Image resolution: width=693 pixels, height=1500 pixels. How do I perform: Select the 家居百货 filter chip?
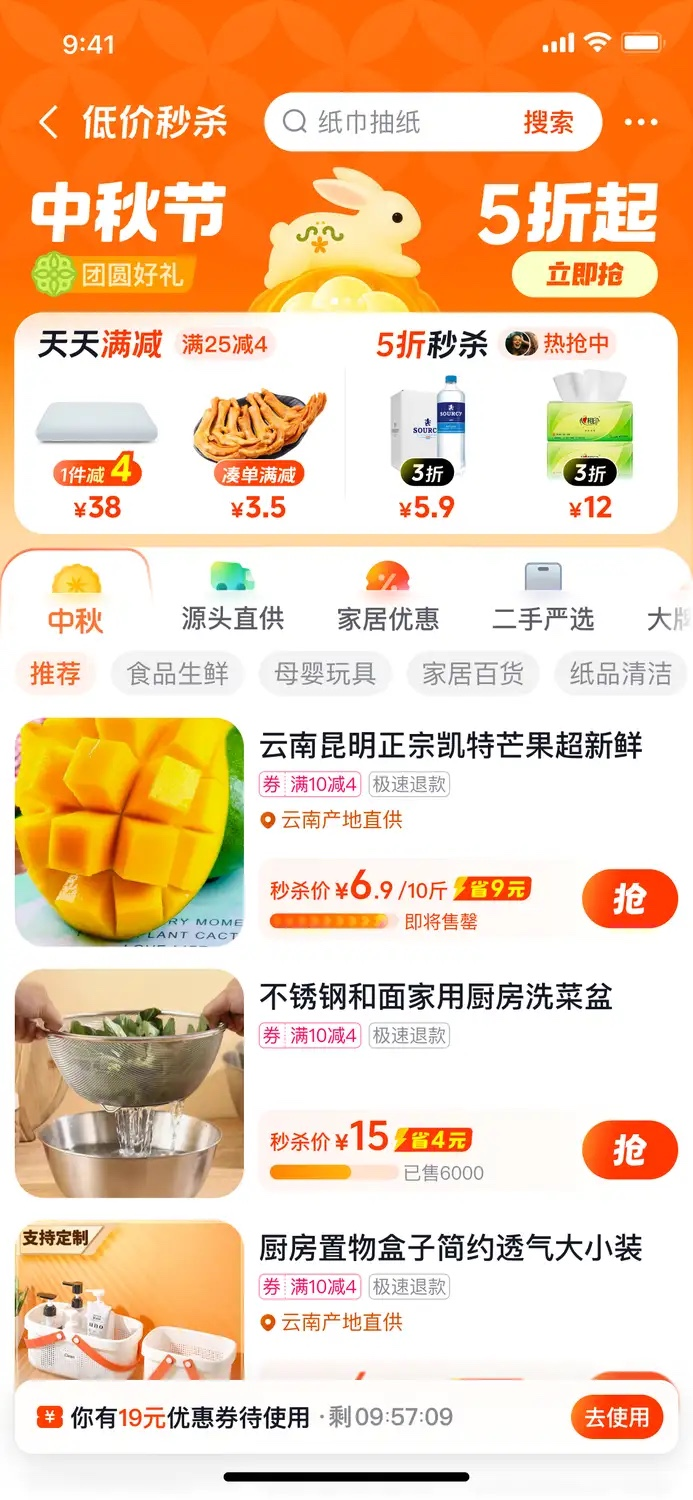tap(472, 674)
